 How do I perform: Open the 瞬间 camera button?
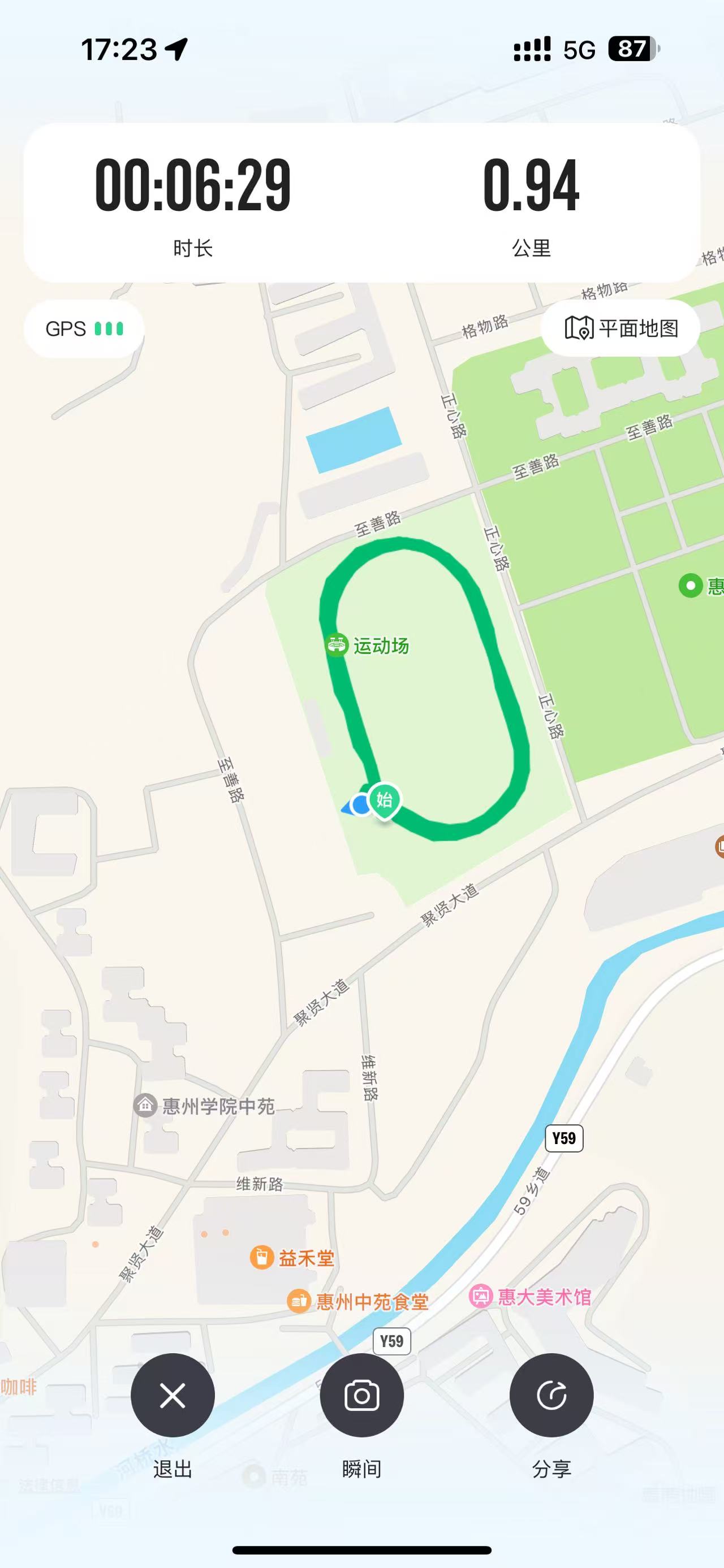point(361,1395)
